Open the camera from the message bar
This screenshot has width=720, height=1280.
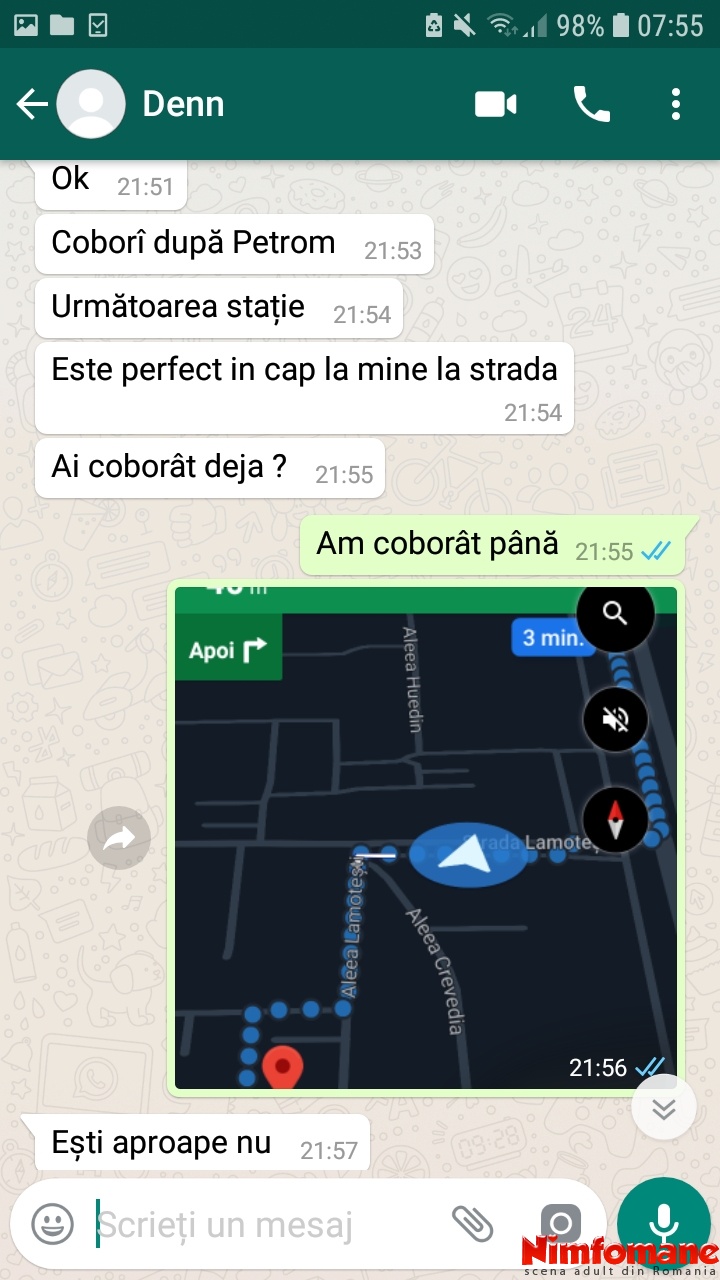coord(561,1223)
